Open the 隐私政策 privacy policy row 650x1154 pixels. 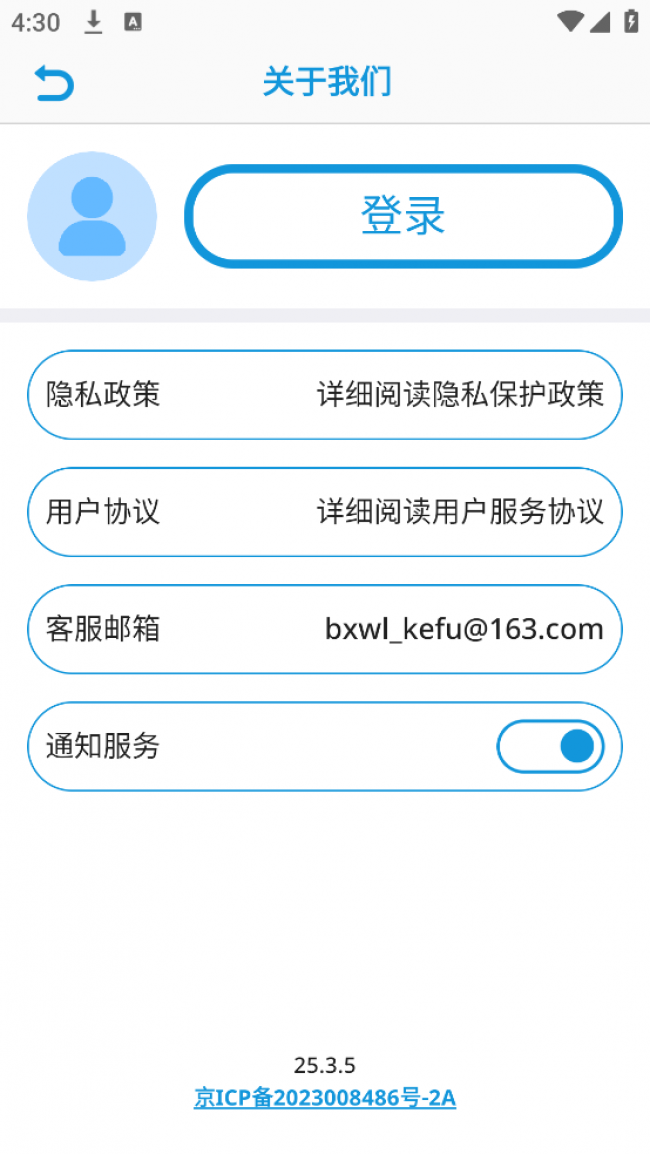tap(324, 394)
